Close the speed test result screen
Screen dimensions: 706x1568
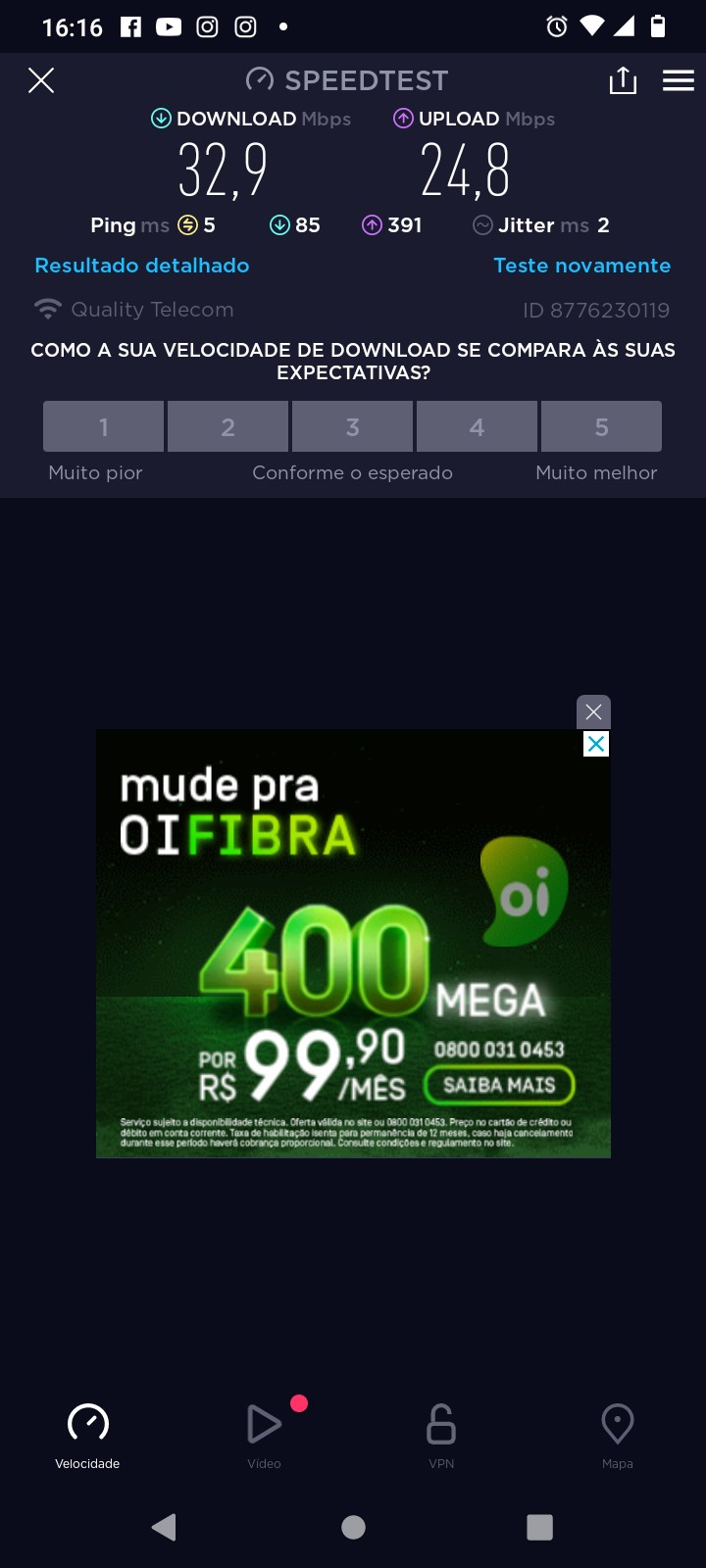pyautogui.click(x=41, y=80)
